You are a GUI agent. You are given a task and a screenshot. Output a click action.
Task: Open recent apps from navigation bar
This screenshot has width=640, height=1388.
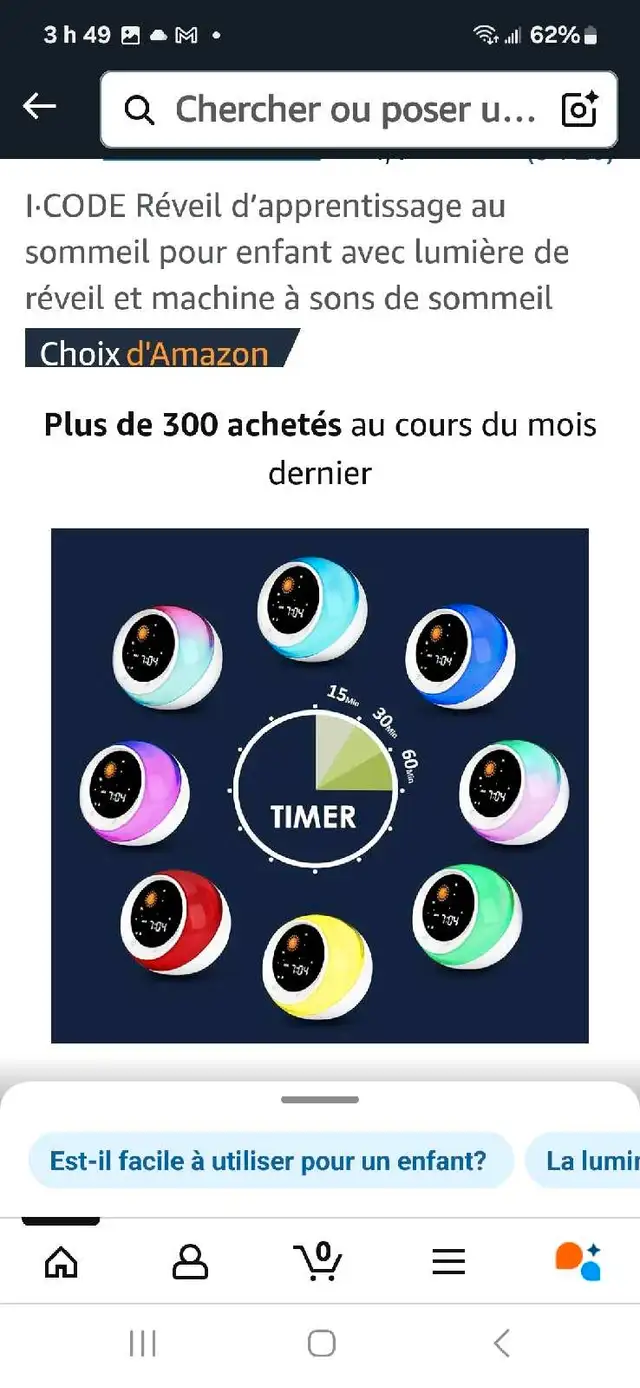coord(143,1343)
